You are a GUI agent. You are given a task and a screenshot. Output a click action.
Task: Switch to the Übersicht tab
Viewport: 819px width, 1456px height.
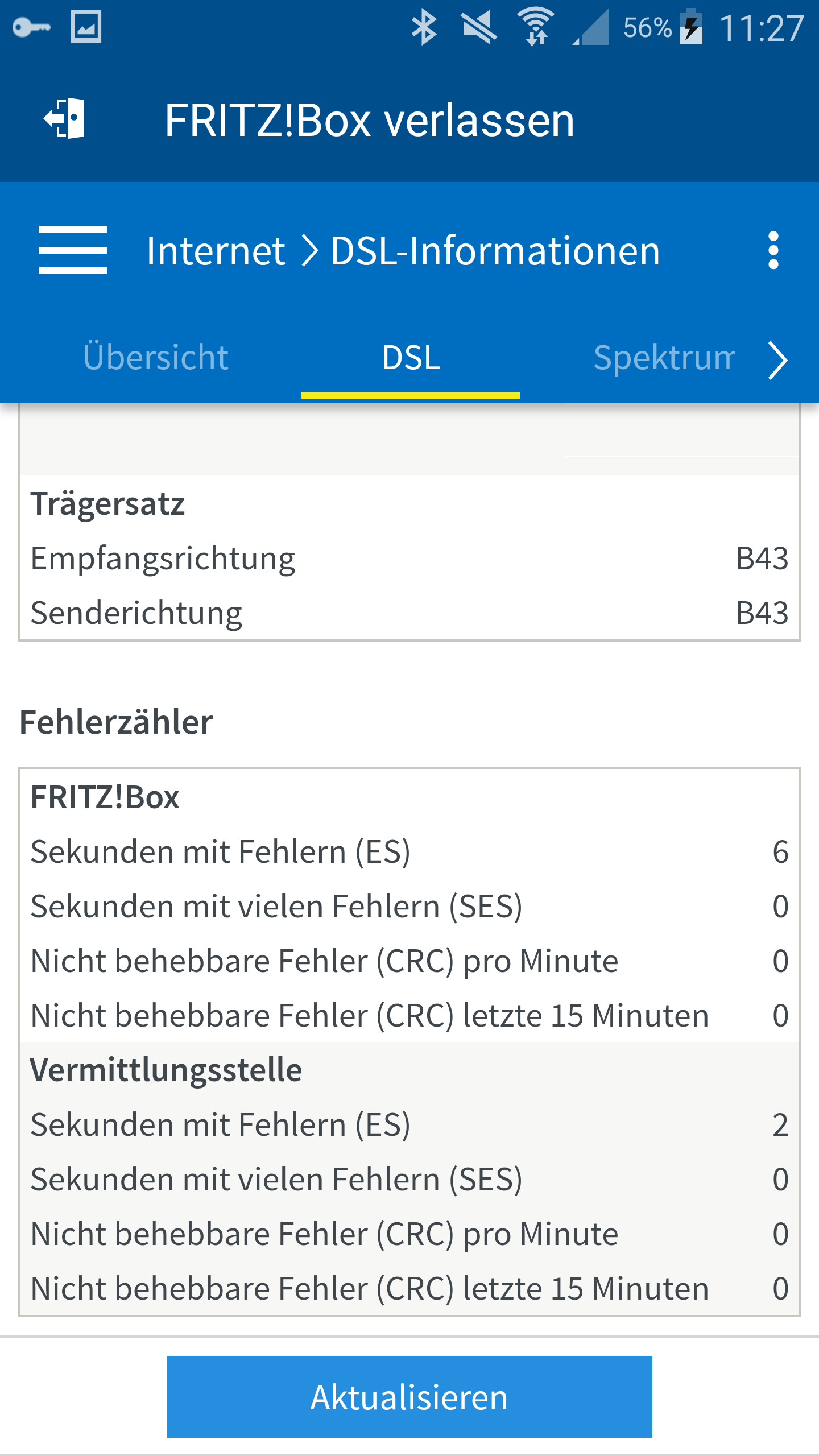[156, 357]
